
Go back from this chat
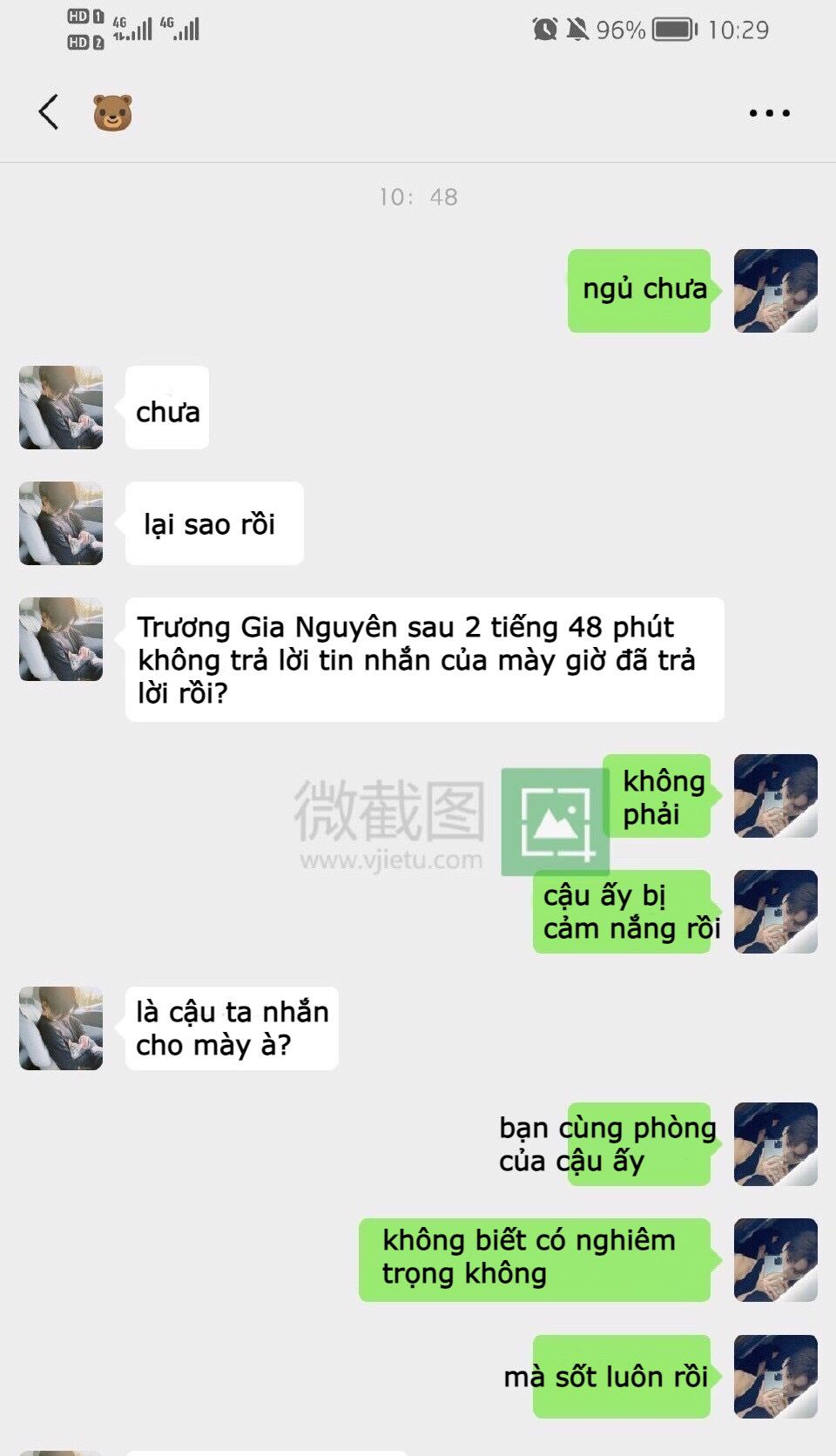[x=49, y=112]
